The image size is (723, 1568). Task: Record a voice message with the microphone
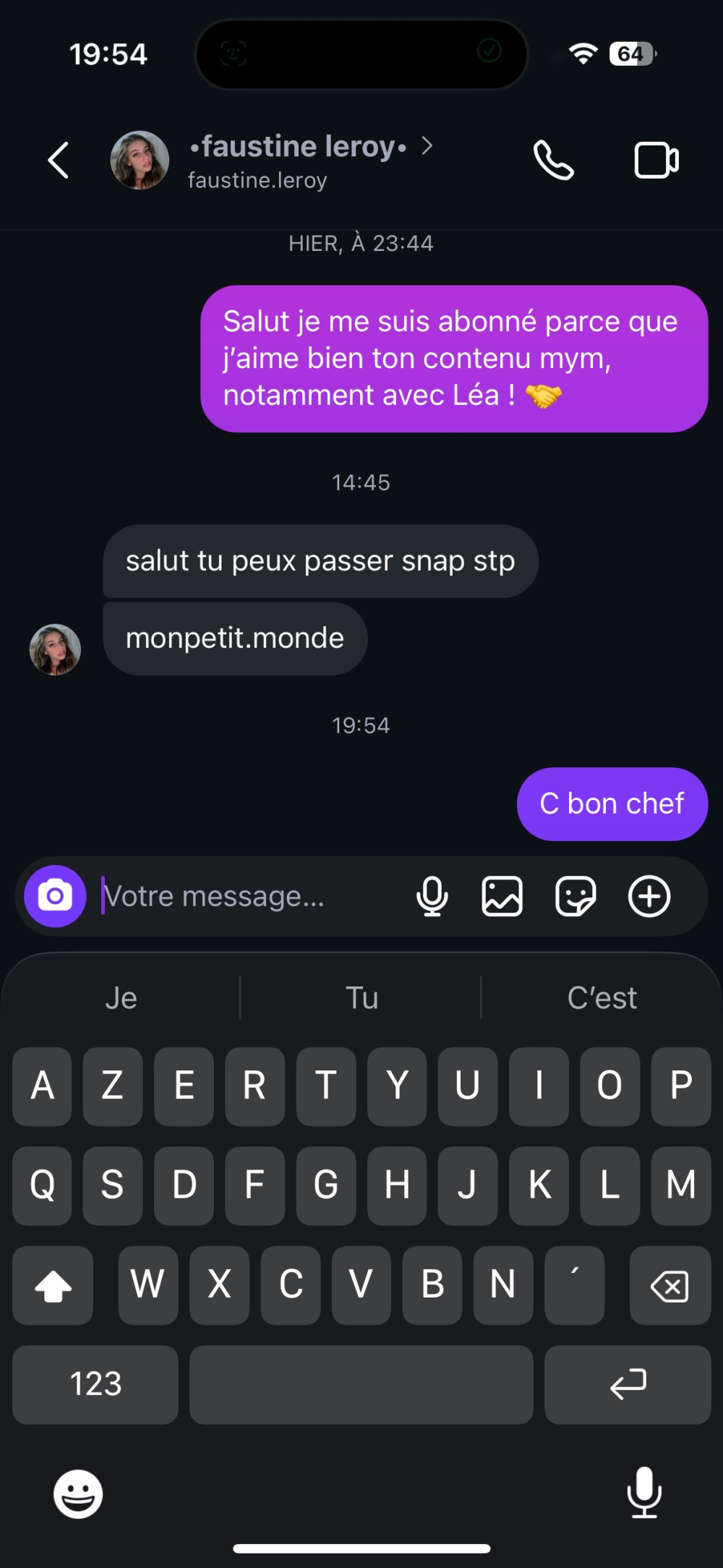click(x=432, y=897)
